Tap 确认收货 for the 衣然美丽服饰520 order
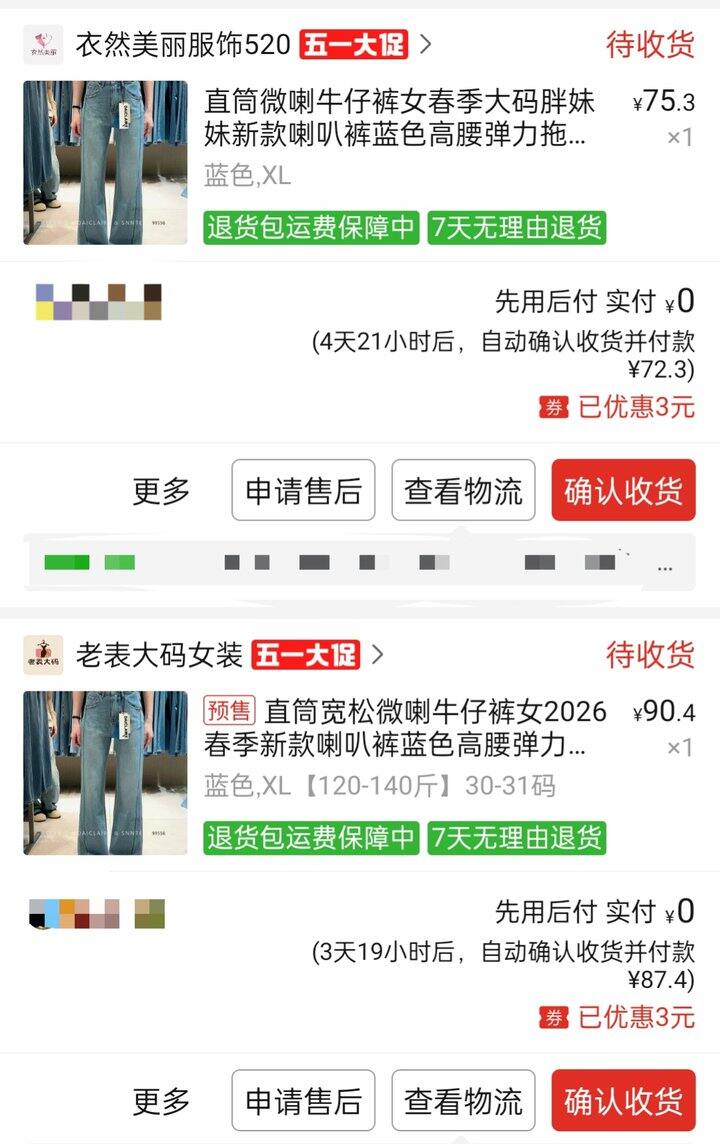The image size is (720, 1144). pos(623,491)
